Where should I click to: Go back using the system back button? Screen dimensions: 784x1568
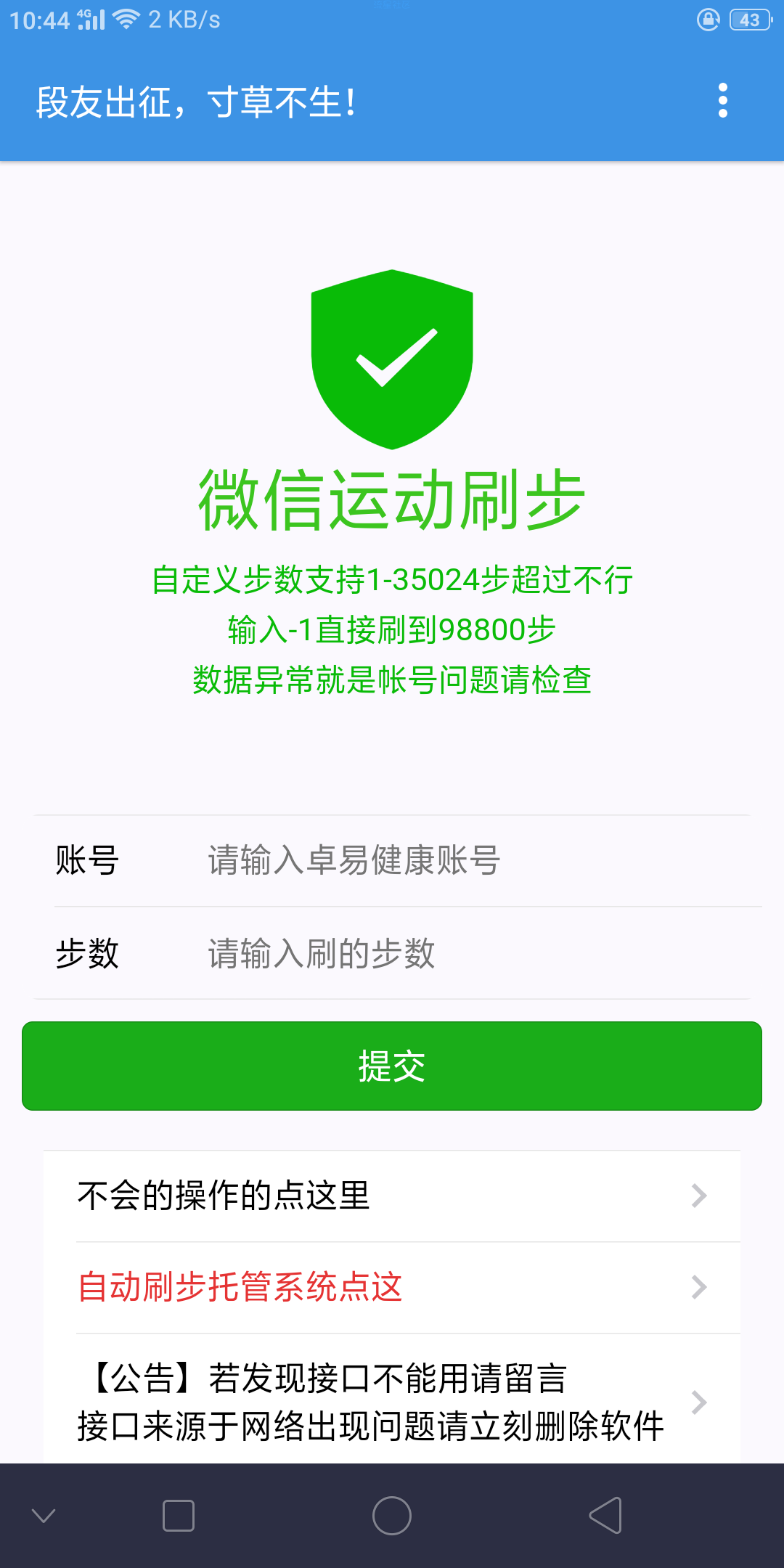[605, 1516]
